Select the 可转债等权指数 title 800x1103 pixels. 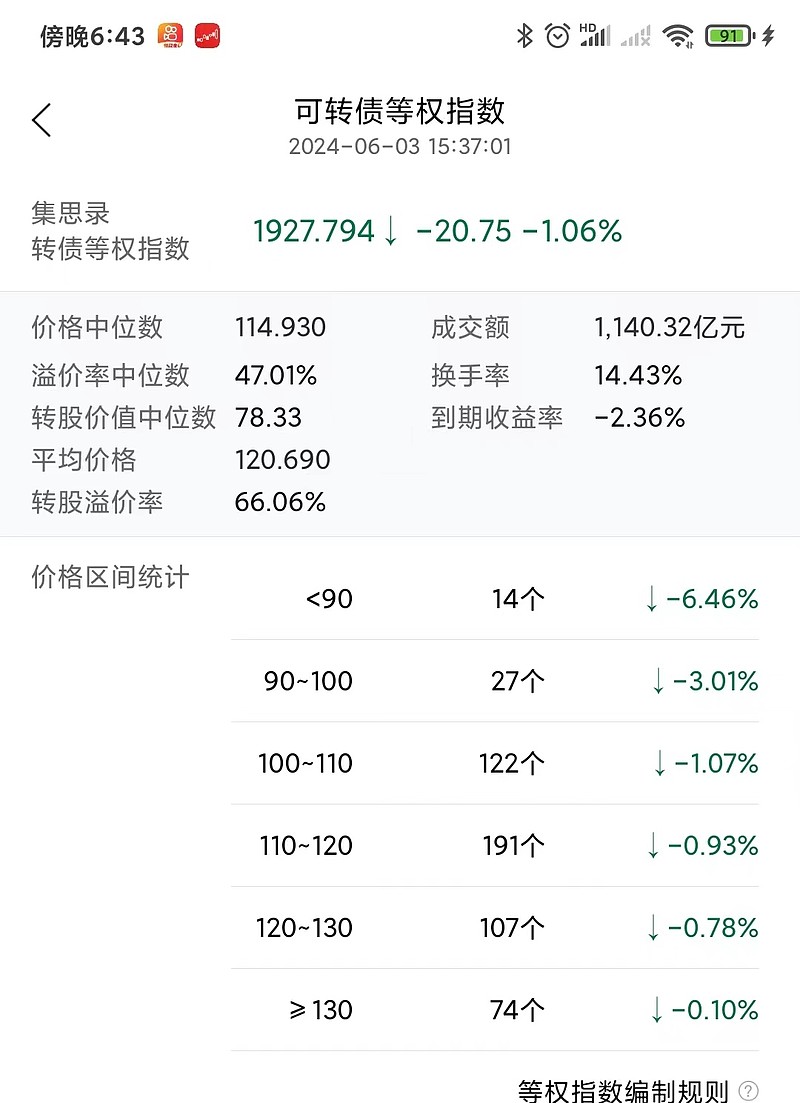[400, 113]
